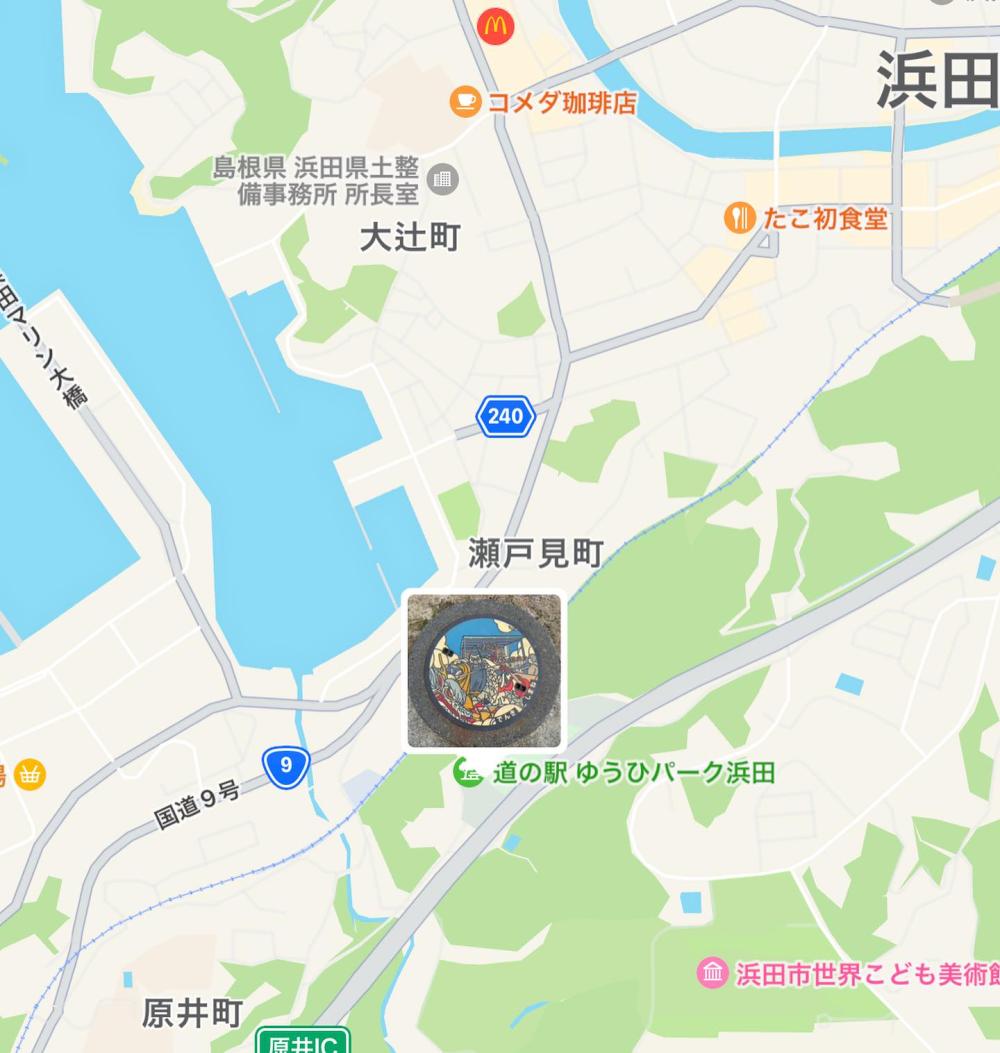Open the manhole cover photo thumbnail
The width and height of the screenshot is (1000, 1053).
pyautogui.click(x=484, y=670)
